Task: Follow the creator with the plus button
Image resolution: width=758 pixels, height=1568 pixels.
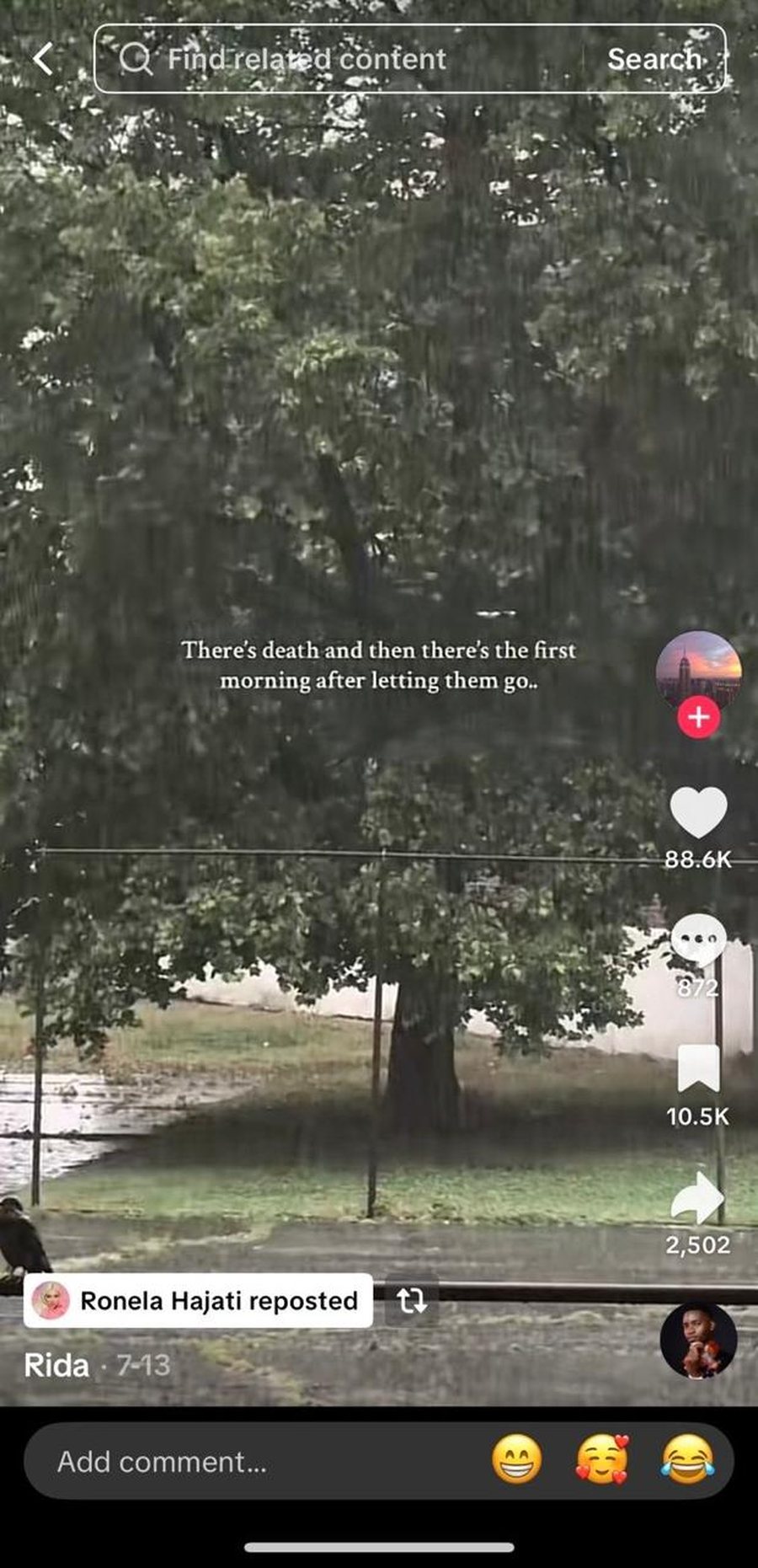Action: tap(698, 717)
